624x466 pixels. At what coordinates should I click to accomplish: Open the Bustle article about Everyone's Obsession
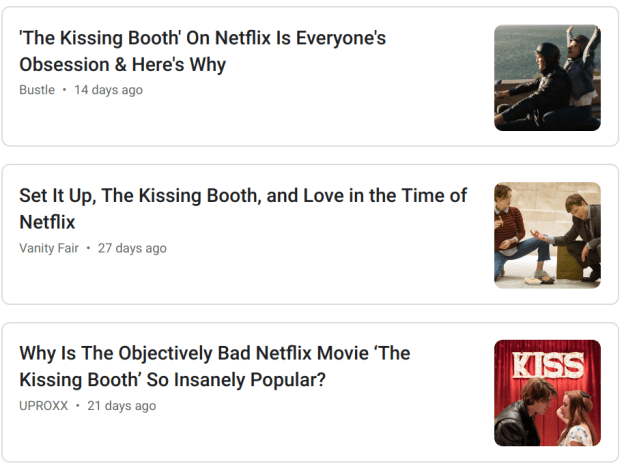pos(202,52)
